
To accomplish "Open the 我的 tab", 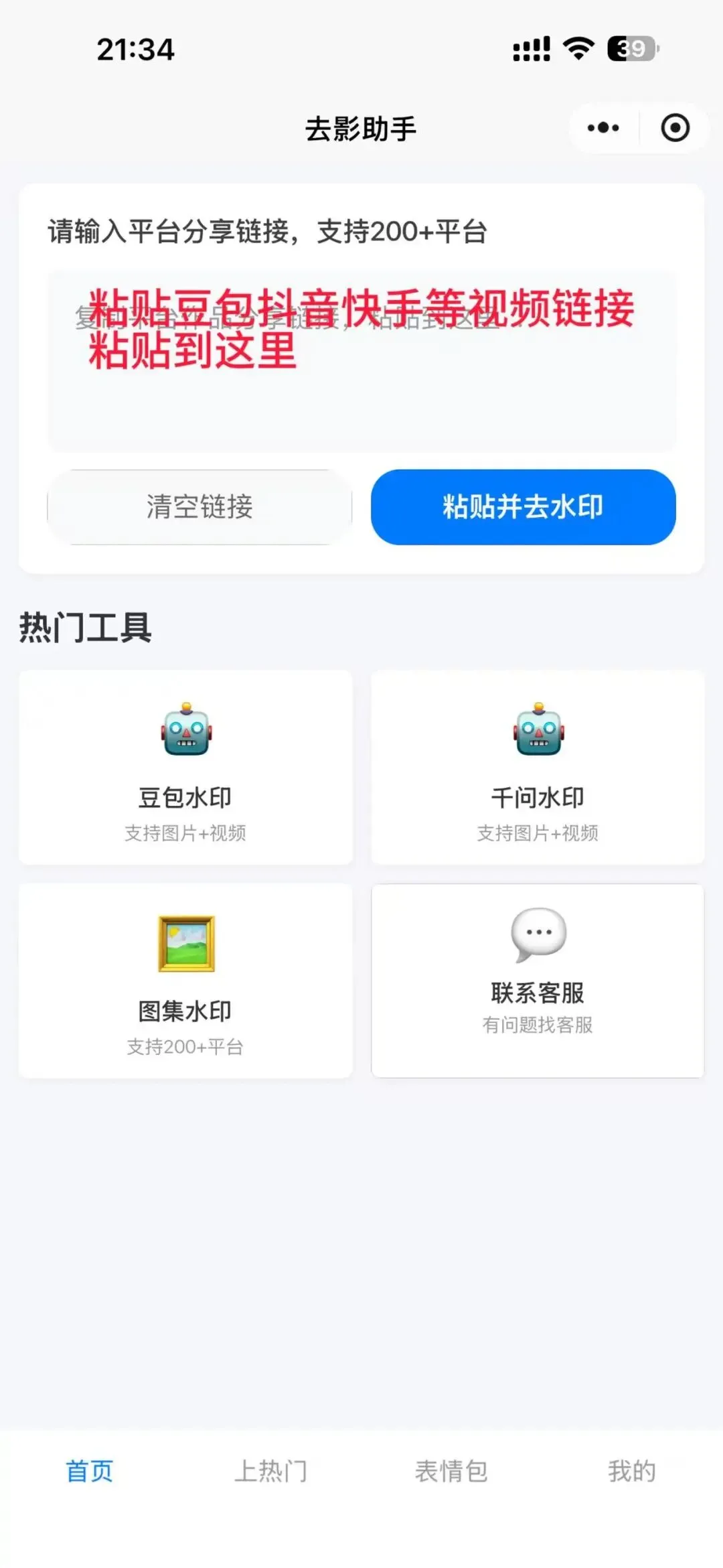I will [x=631, y=1471].
